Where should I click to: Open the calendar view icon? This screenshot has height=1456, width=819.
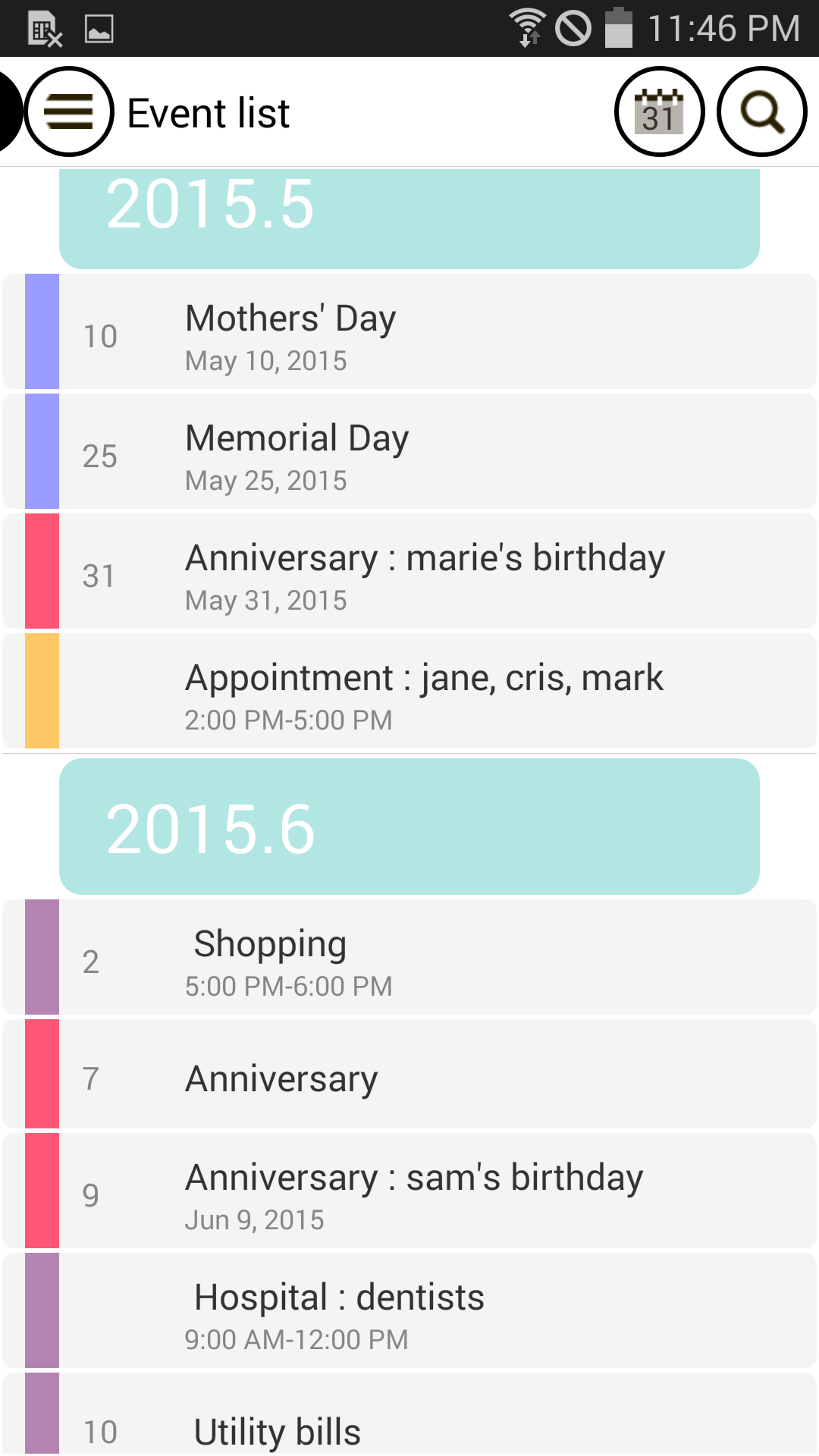coord(658,111)
